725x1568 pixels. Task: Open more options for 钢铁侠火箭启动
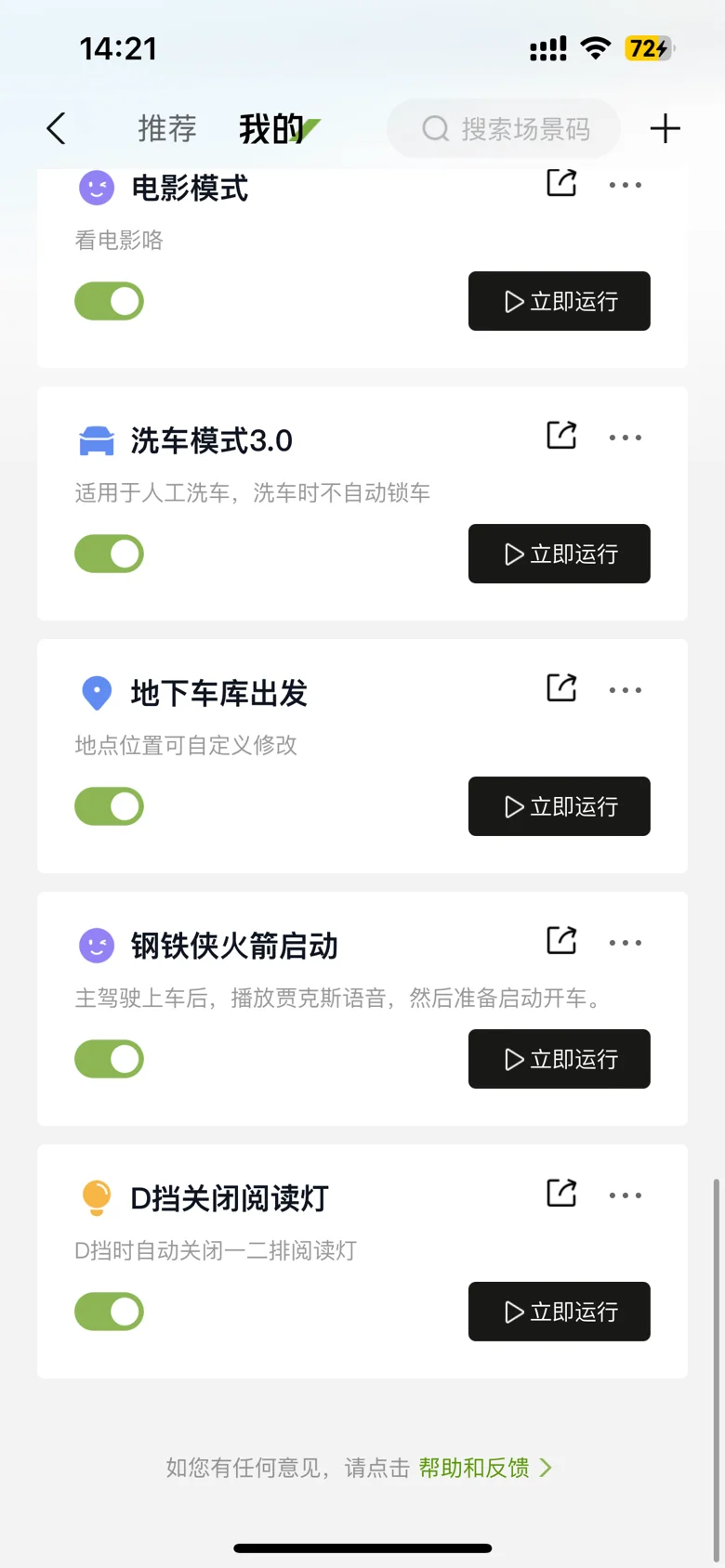click(x=625, y=943)
